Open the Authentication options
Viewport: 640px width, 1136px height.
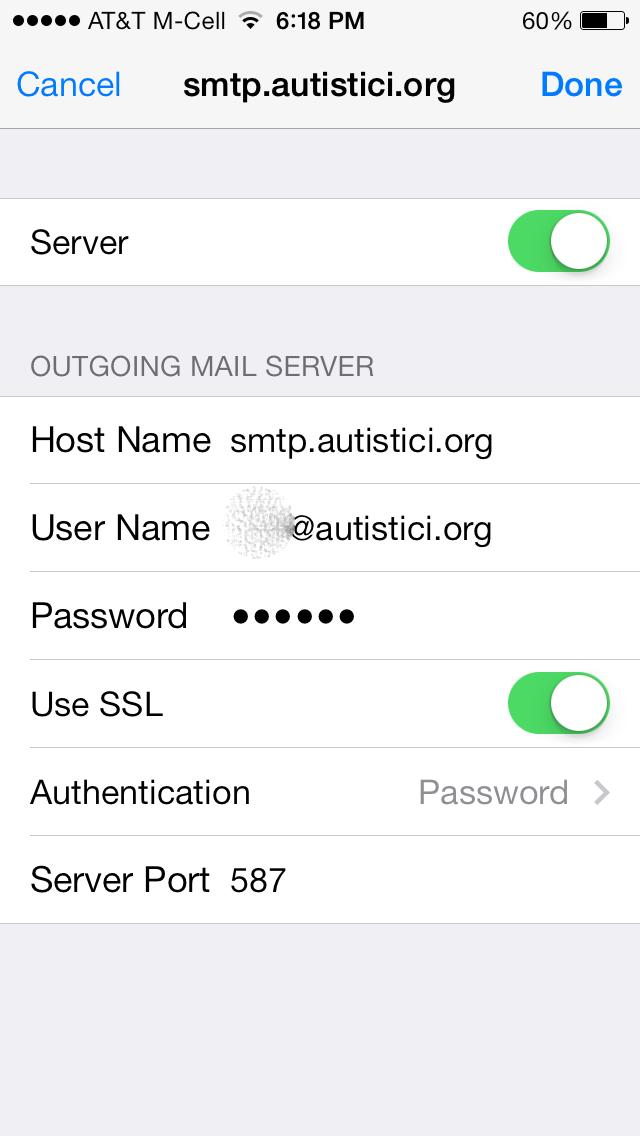pos(320,792)
